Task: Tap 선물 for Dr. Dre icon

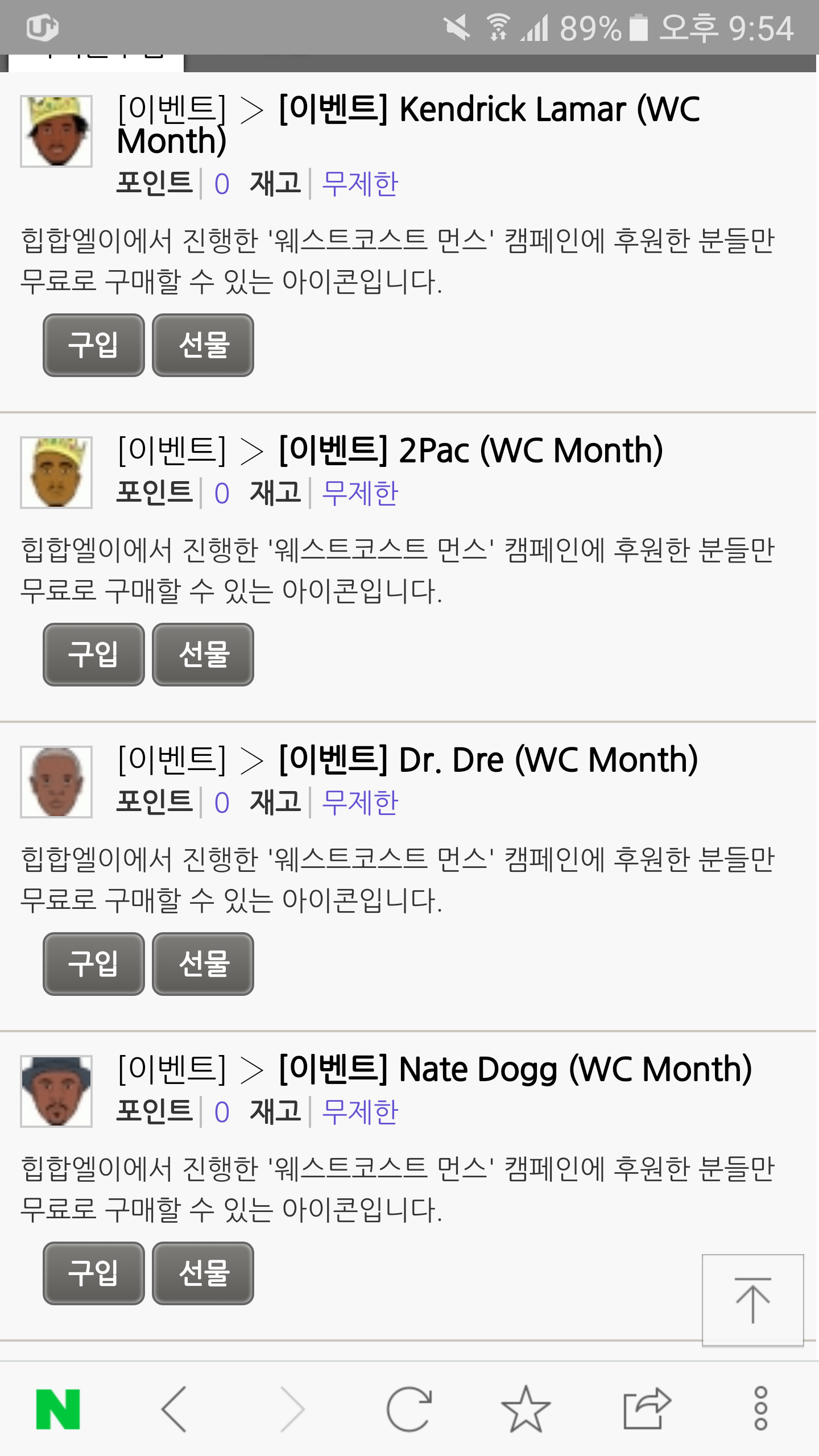Action: coord(203,964)
